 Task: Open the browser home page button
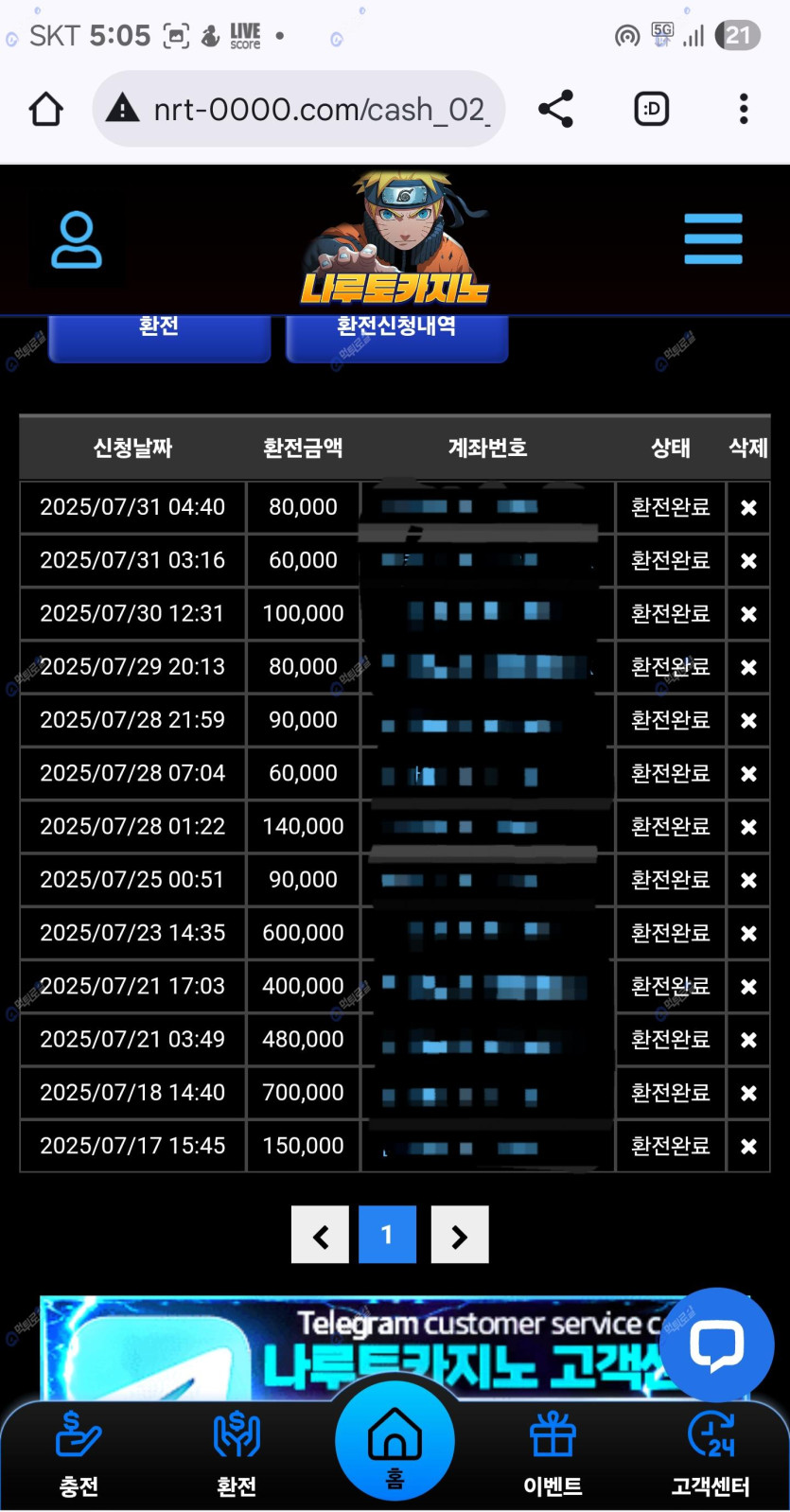click(x=46, y=110)
